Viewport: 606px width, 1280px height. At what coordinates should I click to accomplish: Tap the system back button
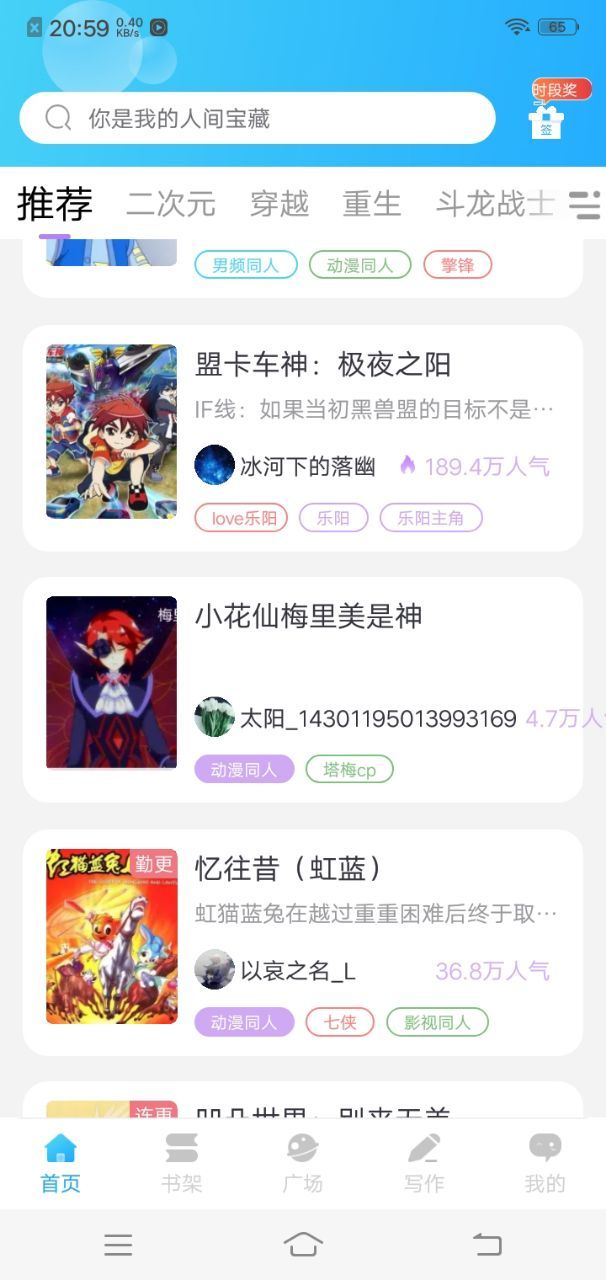pos(487,1244)
